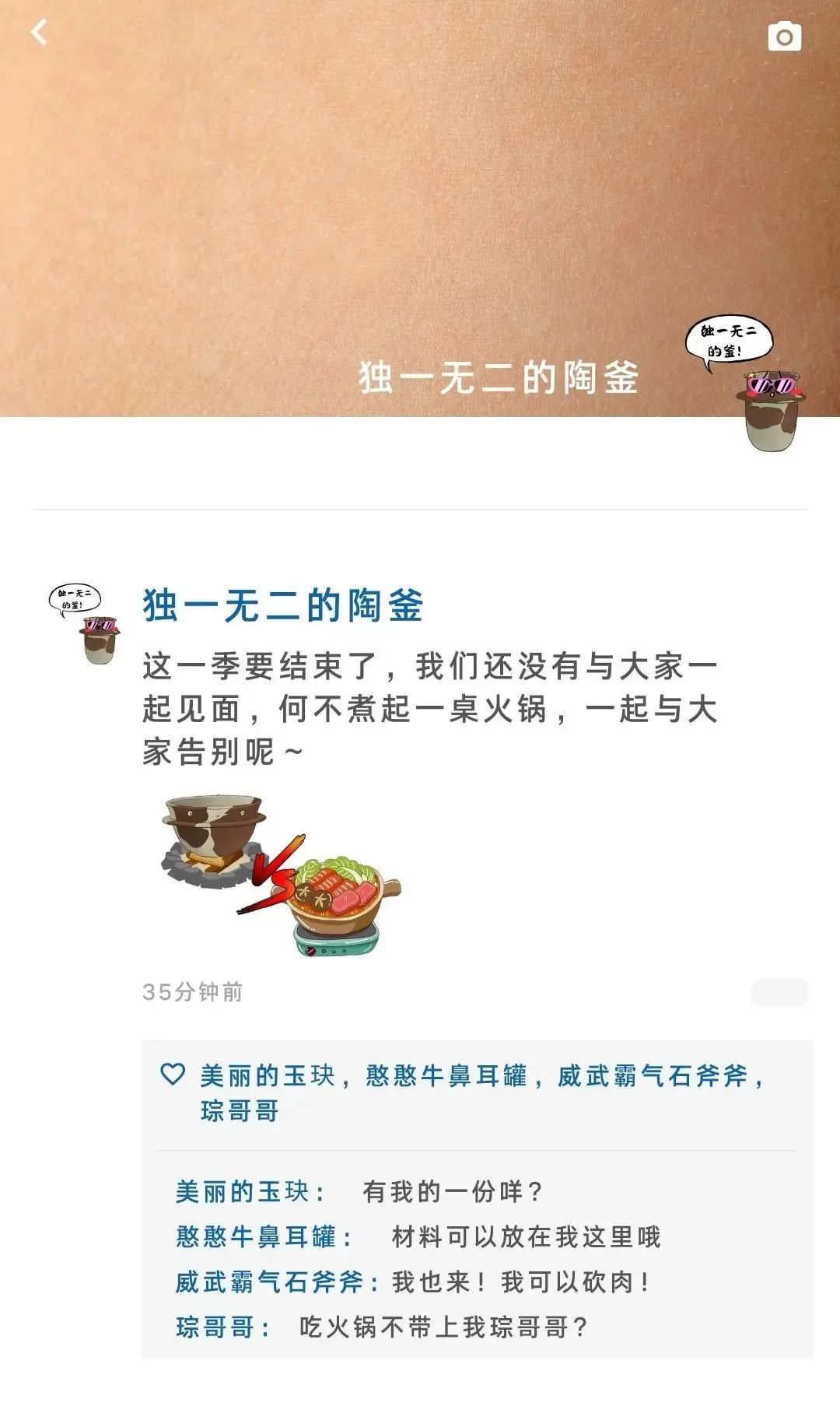Go back using the top-left arrow

click(39, 33)
